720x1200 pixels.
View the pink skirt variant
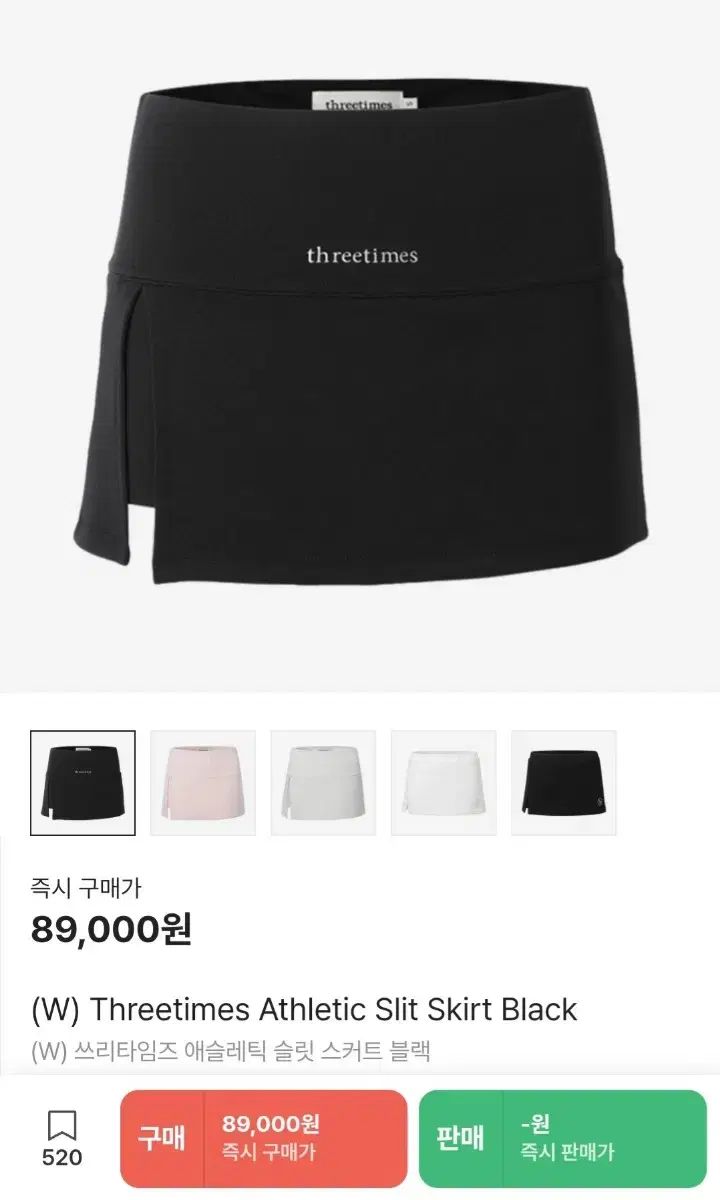click(203, 783)
